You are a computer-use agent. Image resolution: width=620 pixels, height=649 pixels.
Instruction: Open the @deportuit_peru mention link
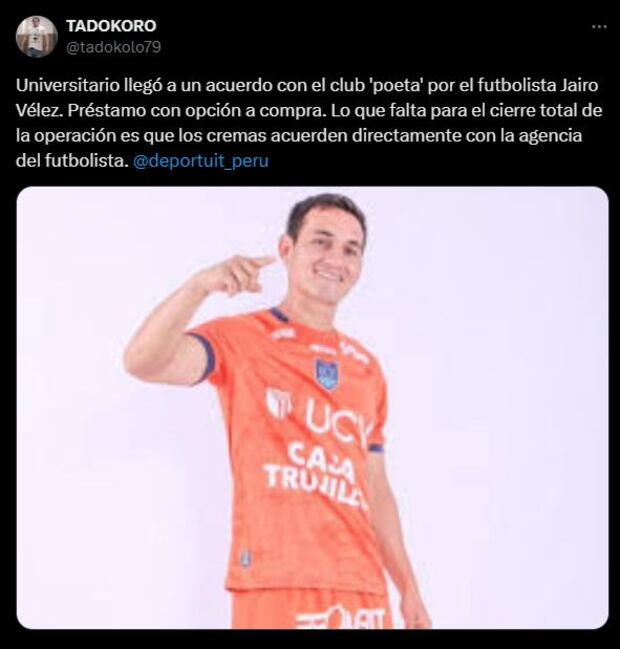(200, 161)
